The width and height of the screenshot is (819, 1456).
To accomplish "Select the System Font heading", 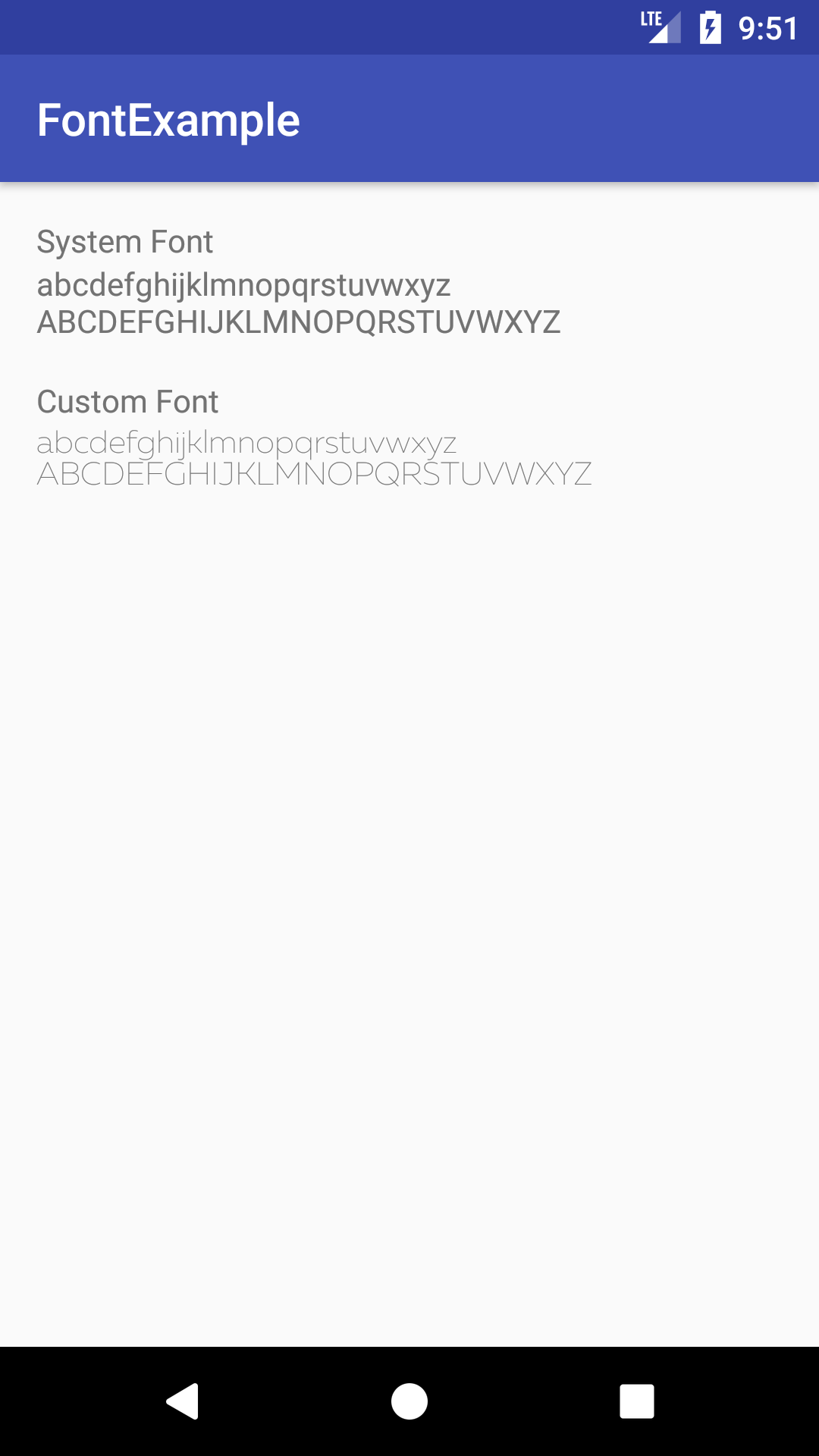I will point(124,242).
